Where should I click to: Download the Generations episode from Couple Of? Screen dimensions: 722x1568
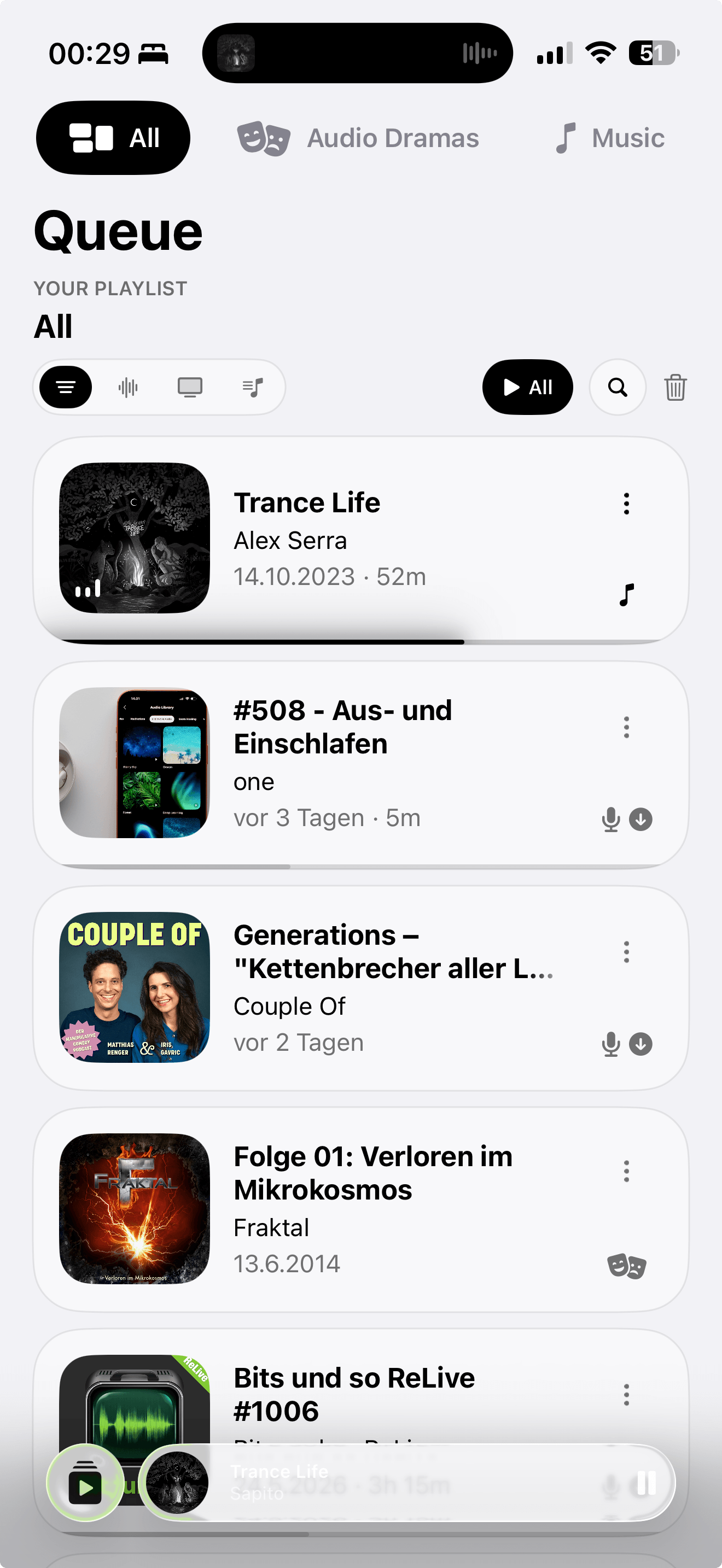[x=641, y=1044]
